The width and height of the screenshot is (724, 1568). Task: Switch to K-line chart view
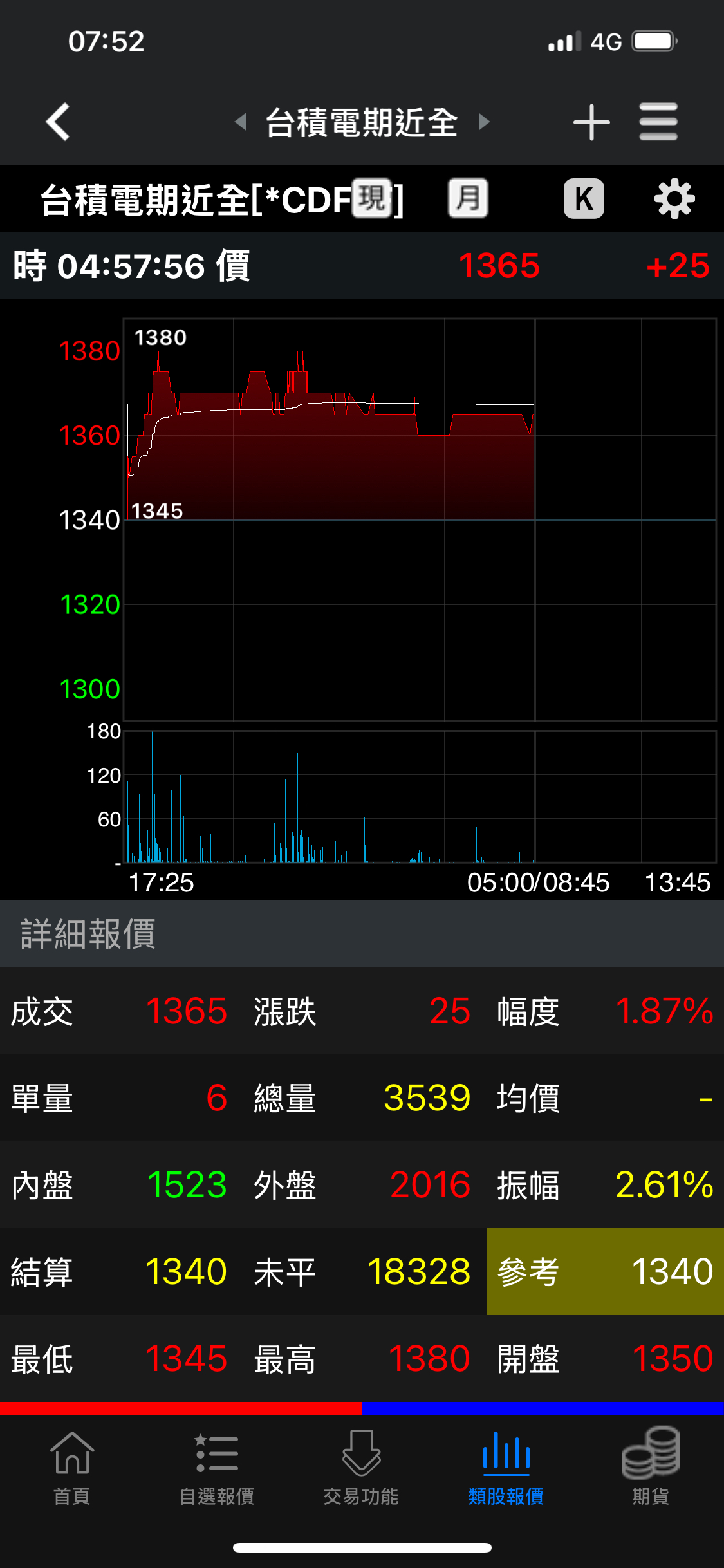point(584,198)
